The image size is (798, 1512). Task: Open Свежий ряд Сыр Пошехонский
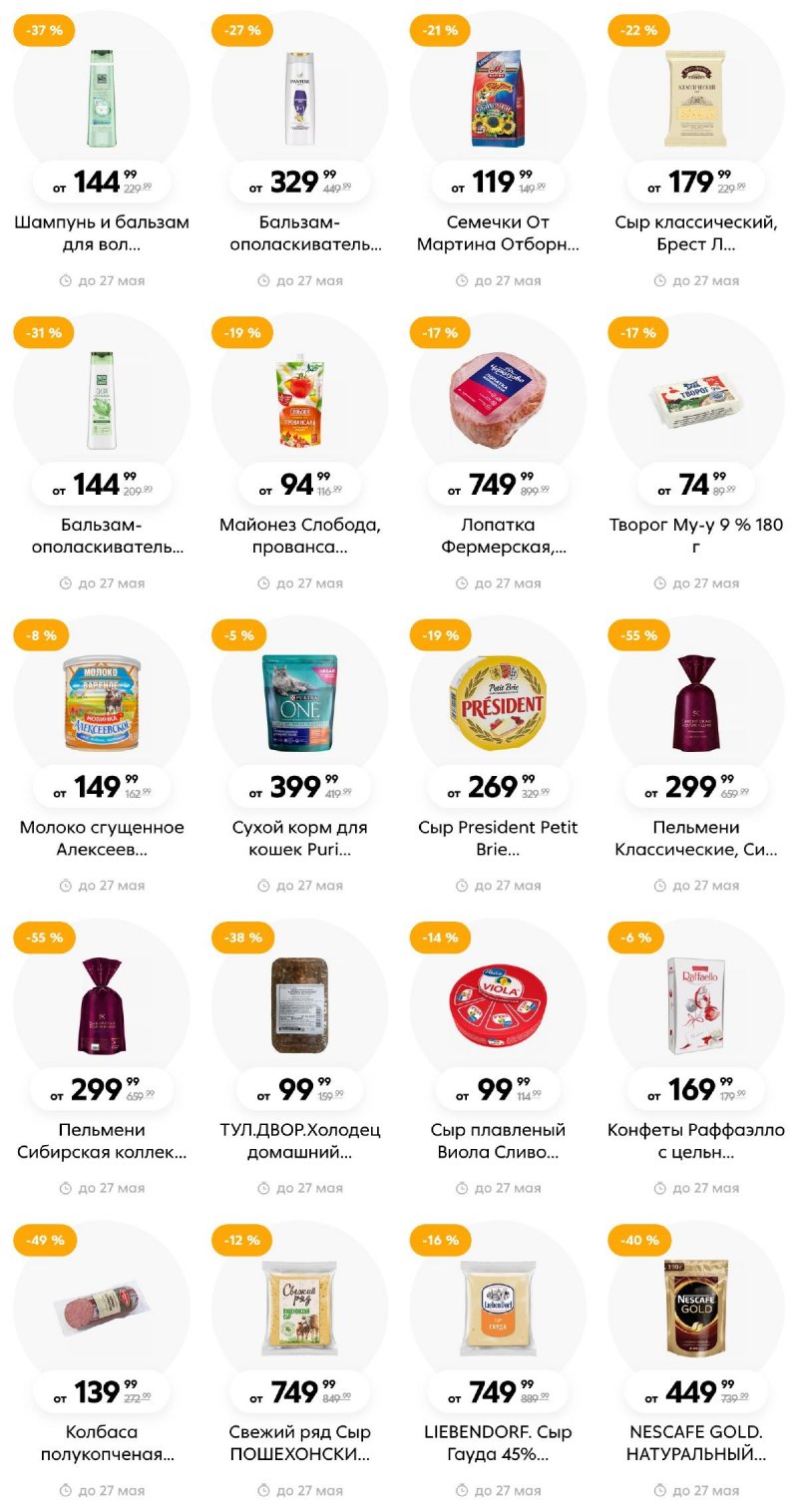299,1309
